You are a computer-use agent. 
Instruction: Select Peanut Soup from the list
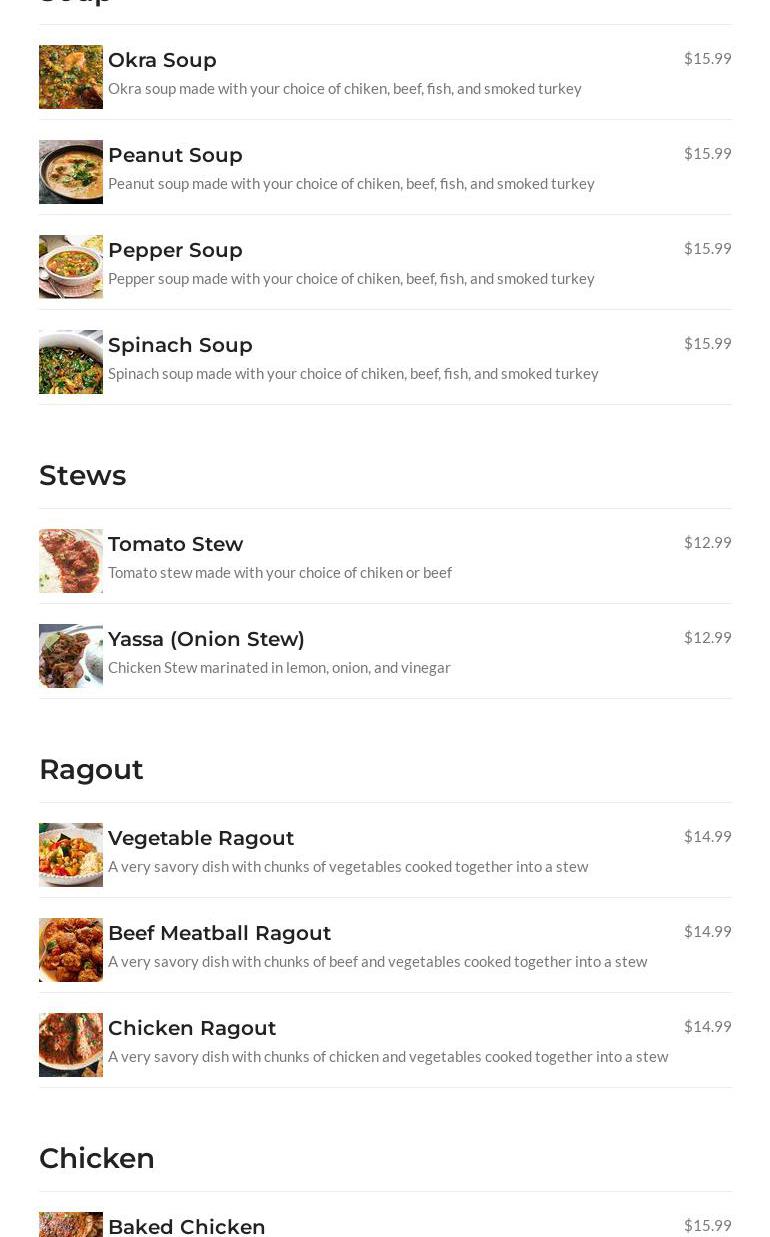click(175, 156)
